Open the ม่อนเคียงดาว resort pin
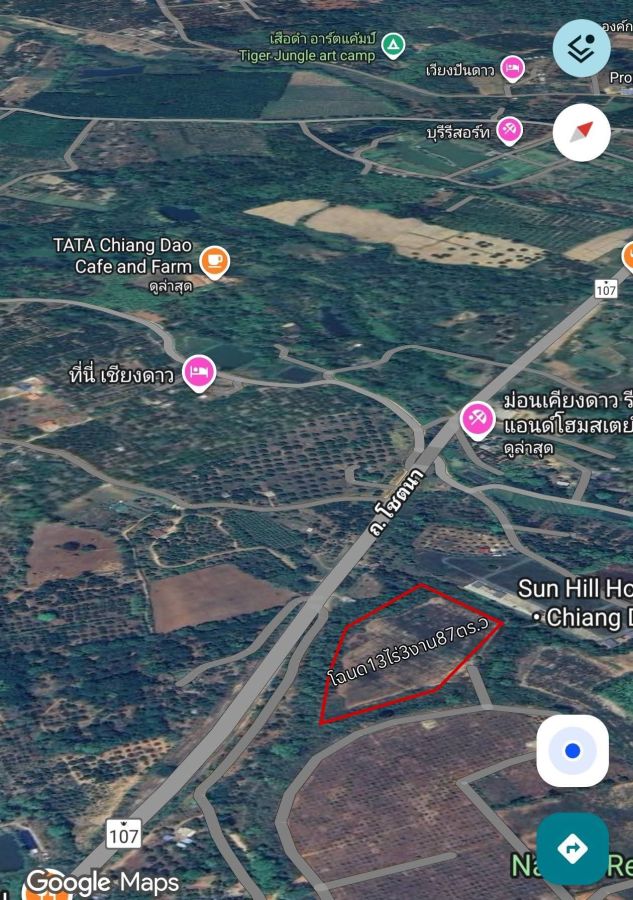This screenshot has width=633, height=900. click(478, 417)
